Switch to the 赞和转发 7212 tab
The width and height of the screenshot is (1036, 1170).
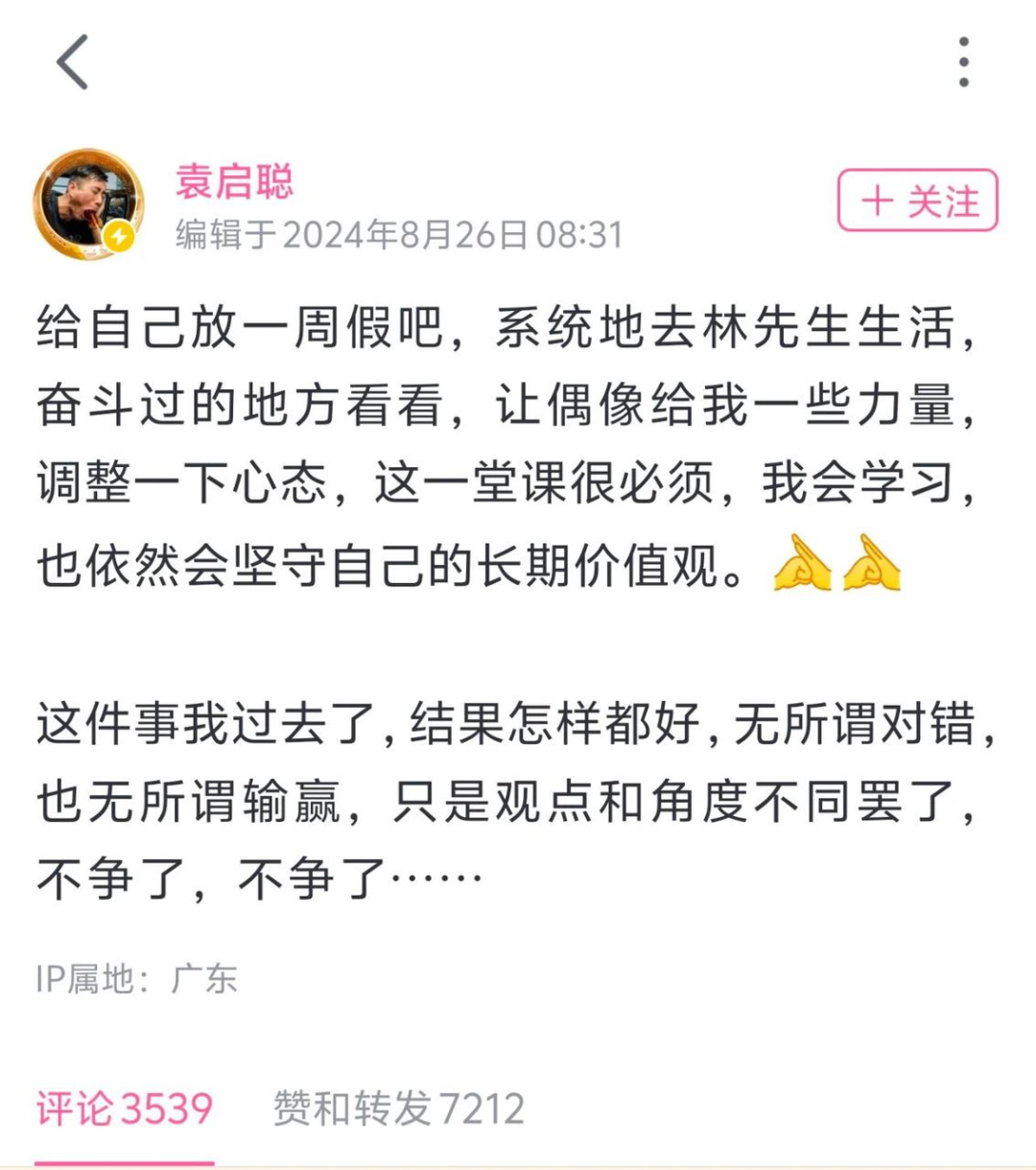(x=399, y=1110)
